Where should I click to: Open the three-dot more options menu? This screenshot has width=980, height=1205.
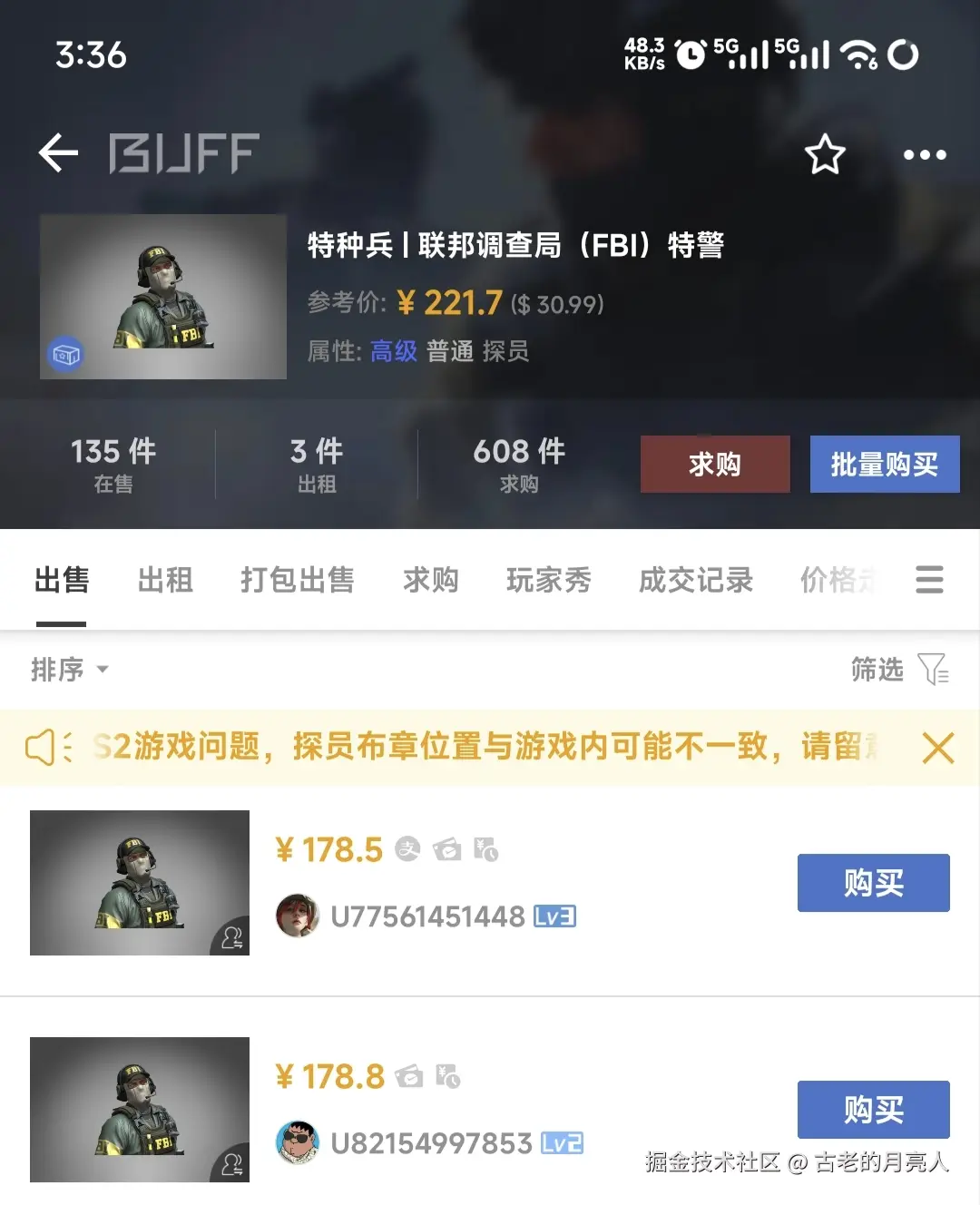(x=924, y=154)
